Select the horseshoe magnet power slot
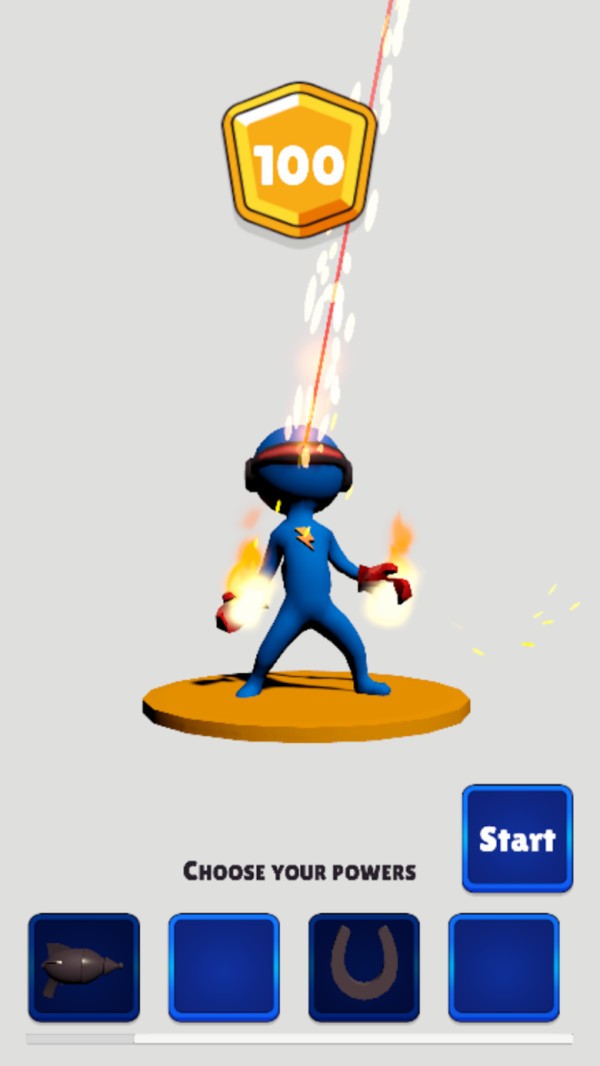Screen dimensions: 600x1066 pos(364,967)
